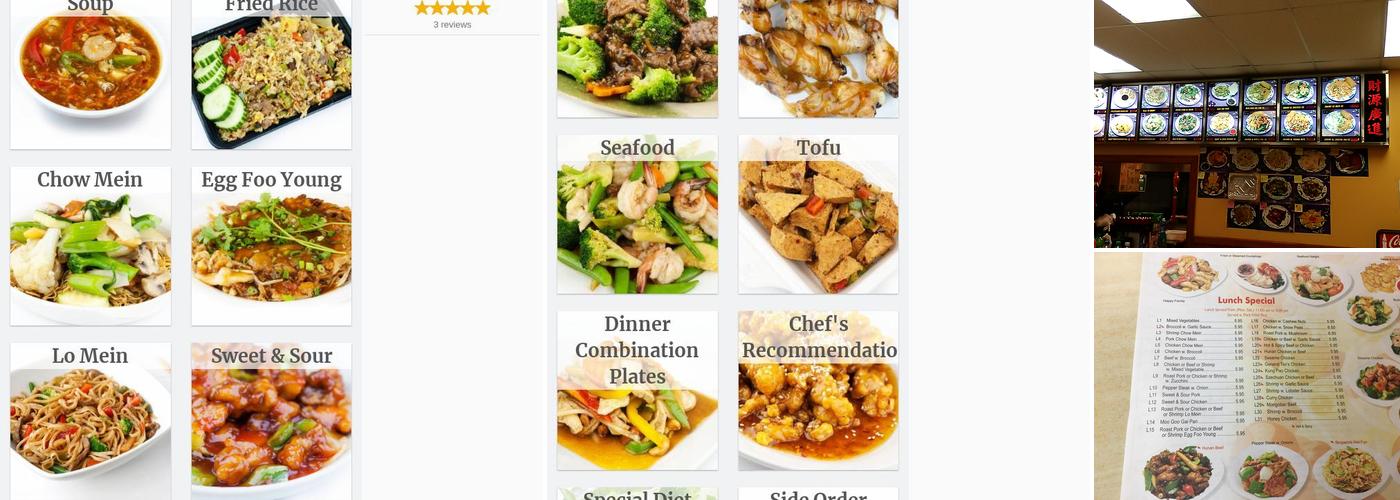This screenshot has height=500, width=1400.
Task: Open the Egg Foo Young category
Action: point(271,246)
